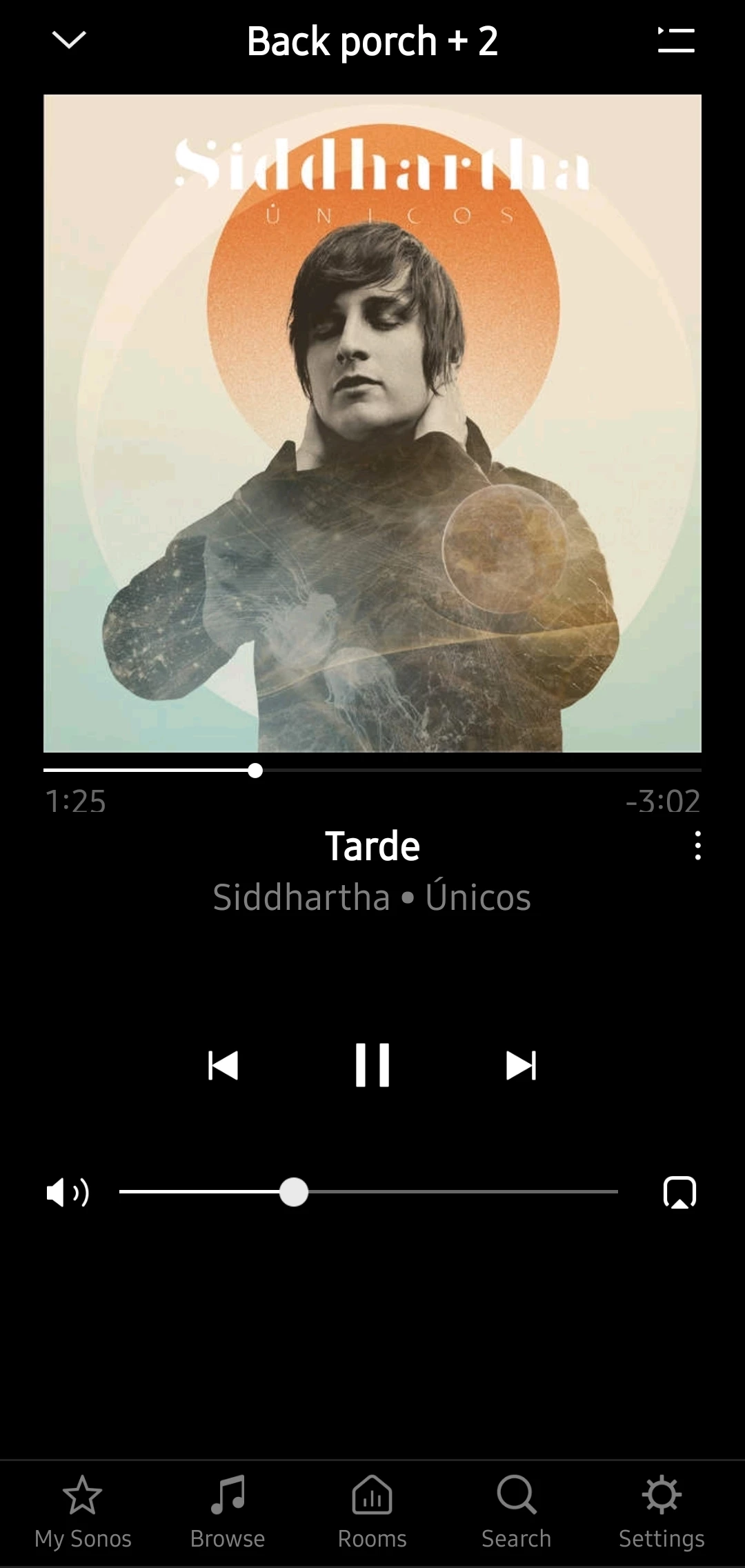This screenshot has width=745, height=1568.
Task: Open the room grouping selector
Action: point(679,1192)
